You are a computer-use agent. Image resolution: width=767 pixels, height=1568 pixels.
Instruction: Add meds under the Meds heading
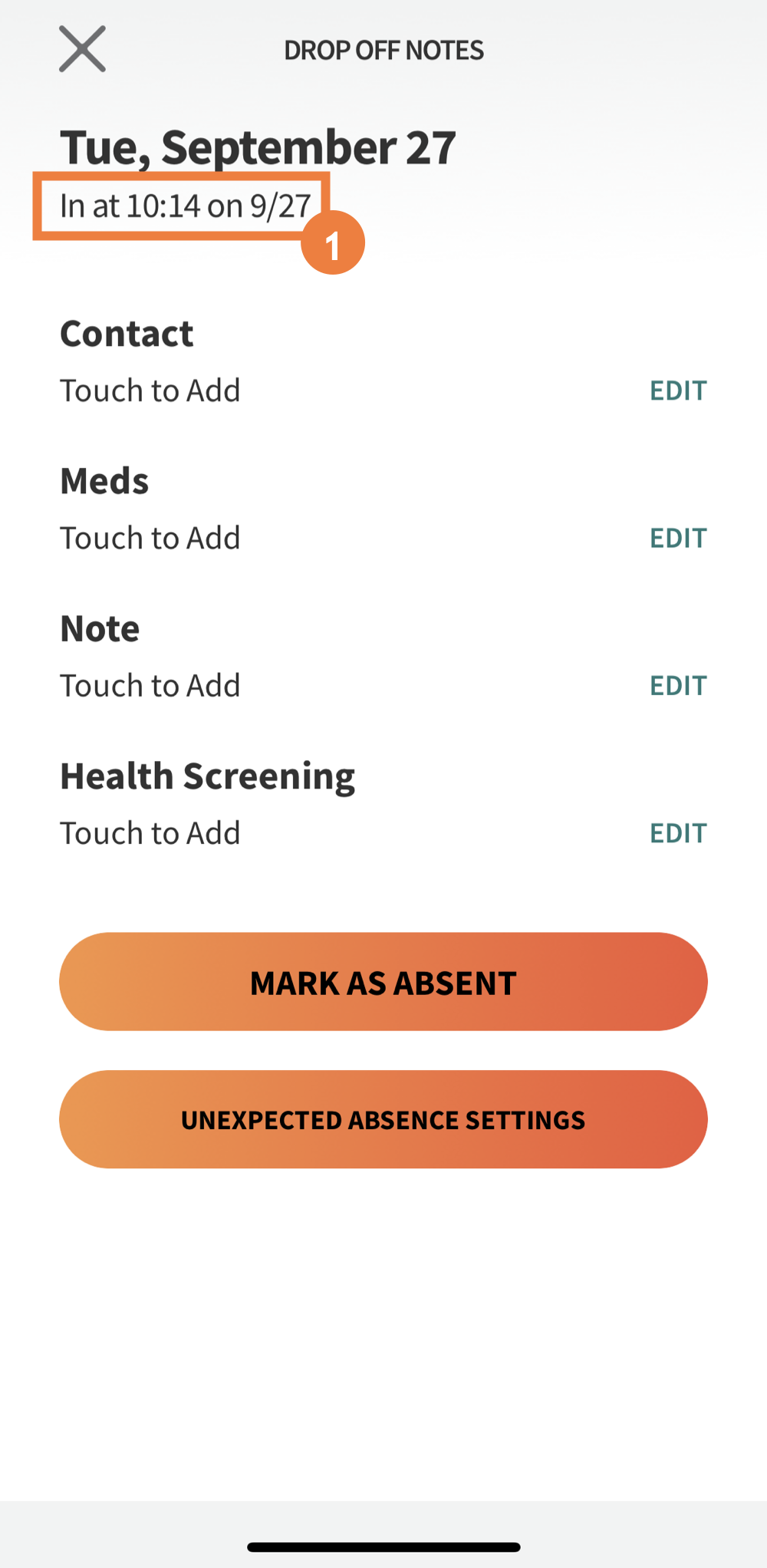[150, 538]
